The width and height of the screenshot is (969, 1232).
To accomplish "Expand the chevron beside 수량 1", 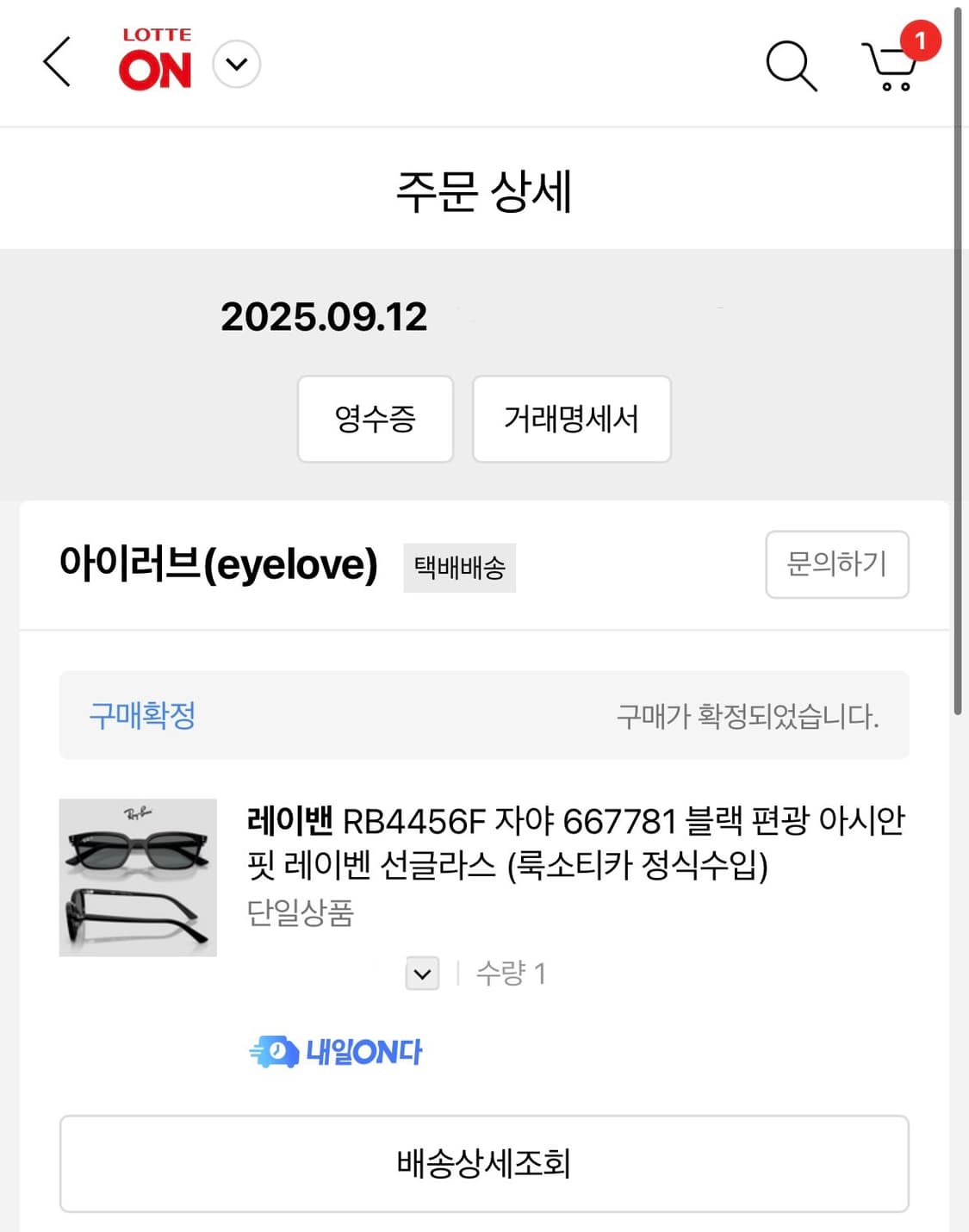I will tap(421, 974).
